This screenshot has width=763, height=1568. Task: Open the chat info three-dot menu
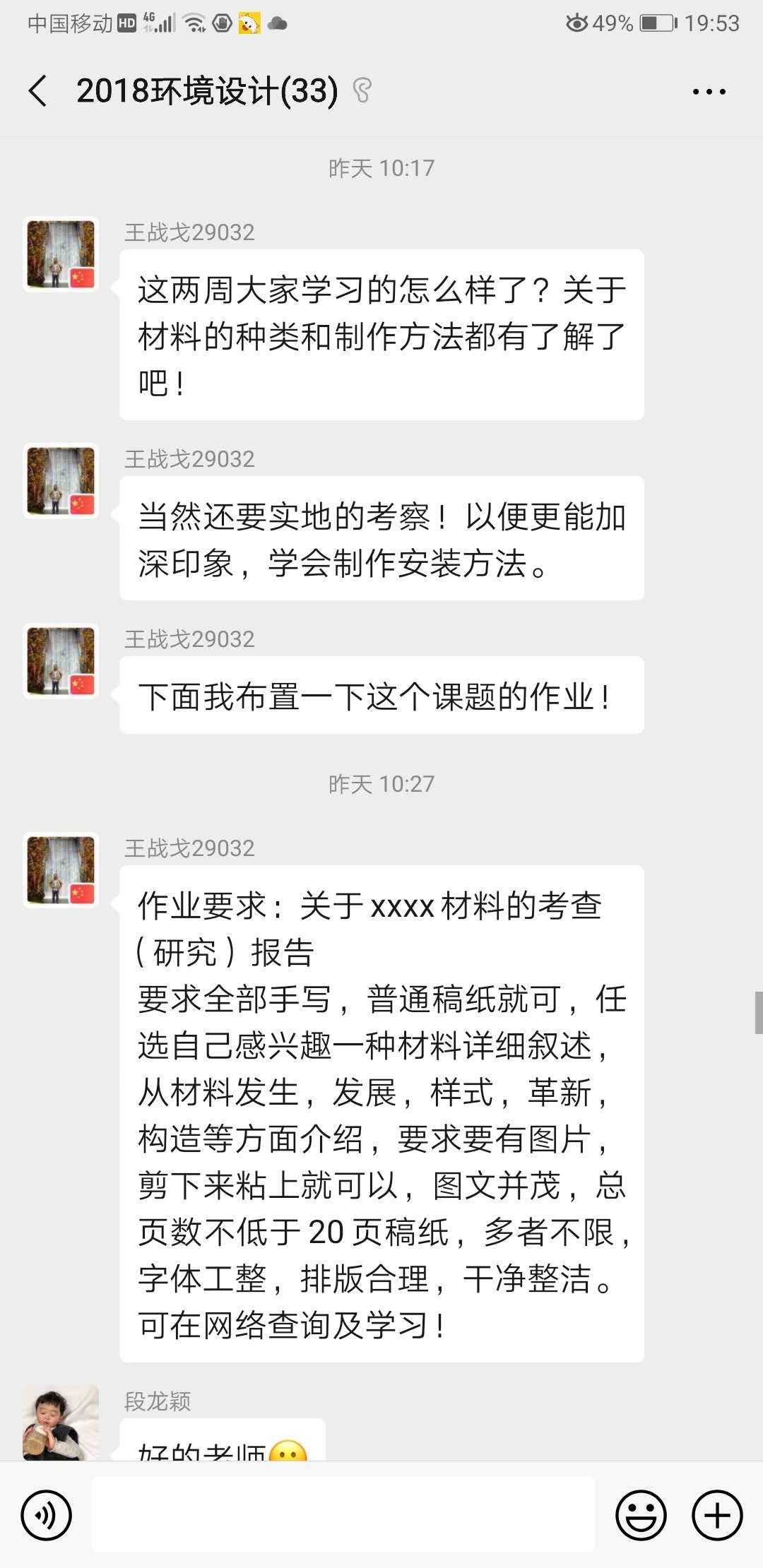coord(709,91)
